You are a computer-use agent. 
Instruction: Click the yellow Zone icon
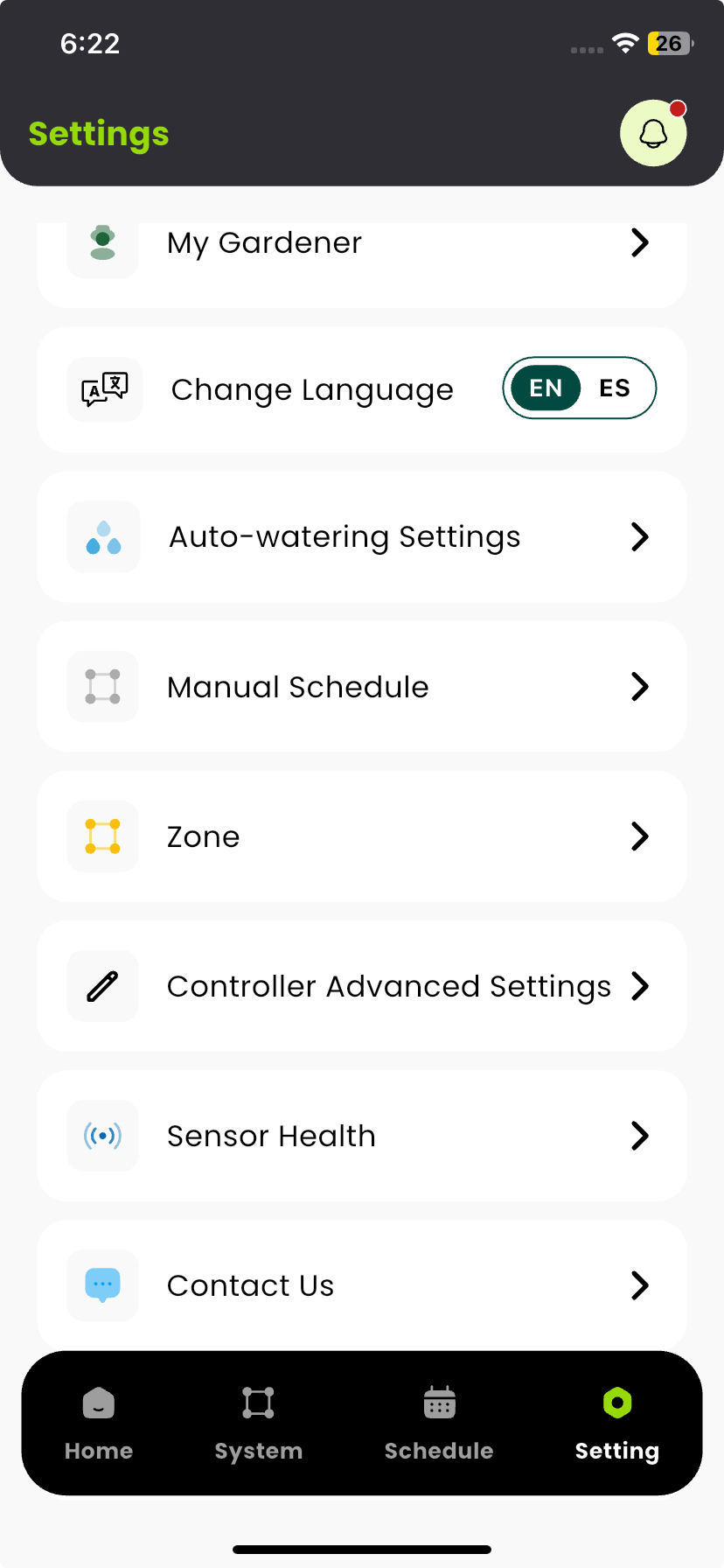click(x=102, y=836)
